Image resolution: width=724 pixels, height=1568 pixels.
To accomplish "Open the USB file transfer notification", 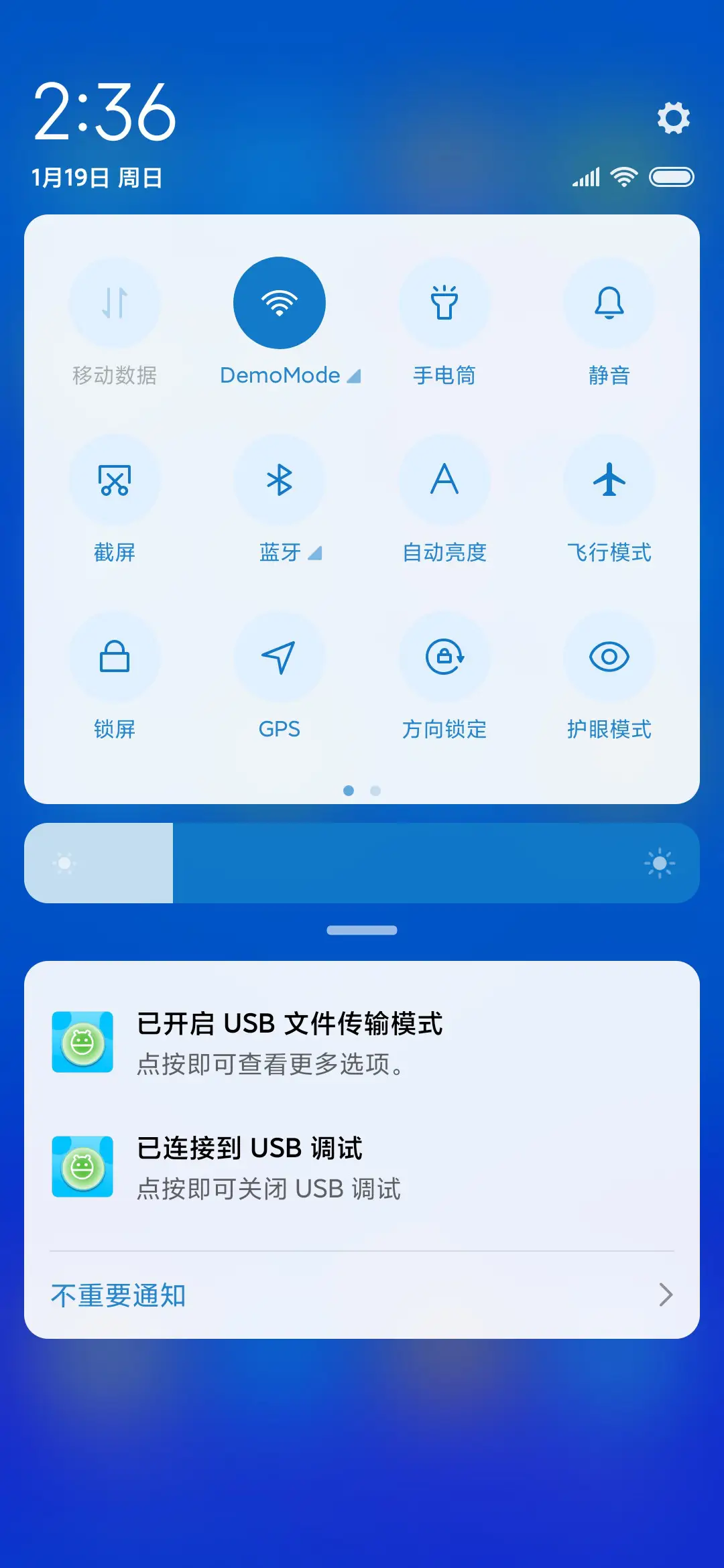I will pyautogui.click(x=362, y=1043).
